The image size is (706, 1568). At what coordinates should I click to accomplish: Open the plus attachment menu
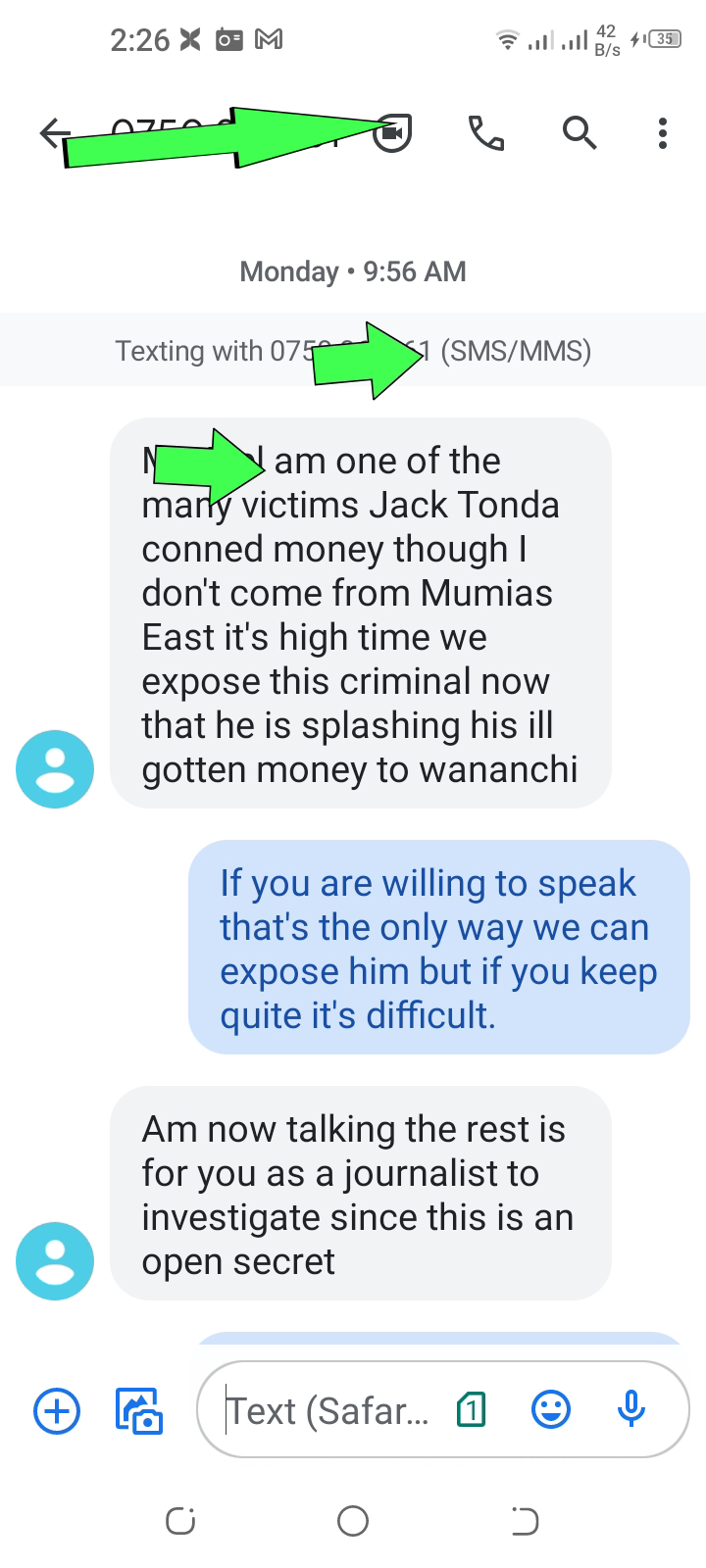57,1411
